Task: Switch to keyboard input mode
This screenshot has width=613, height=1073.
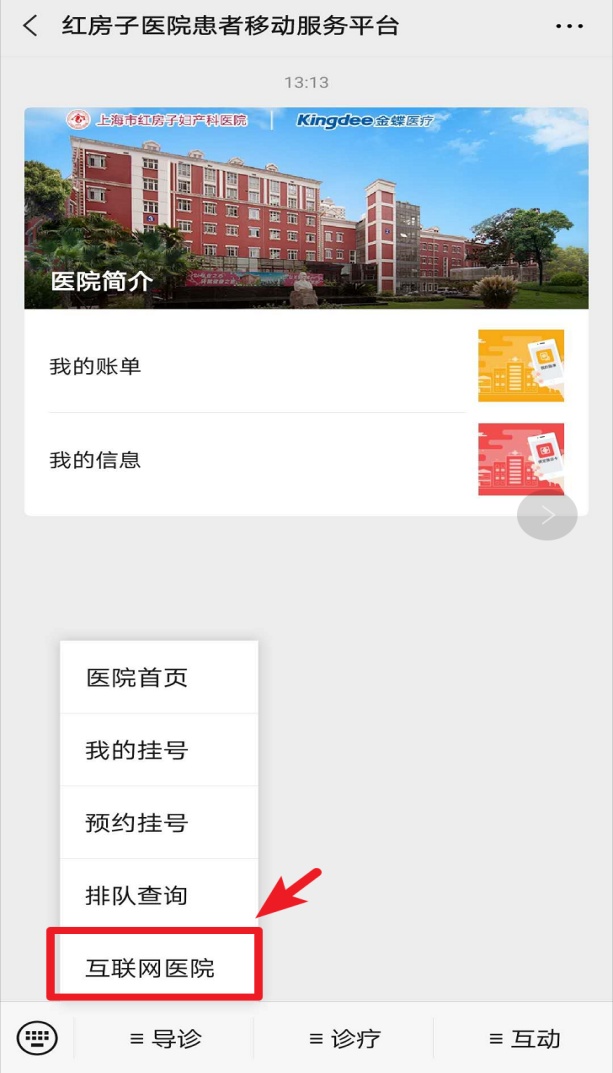Action: pos(38,1038)
